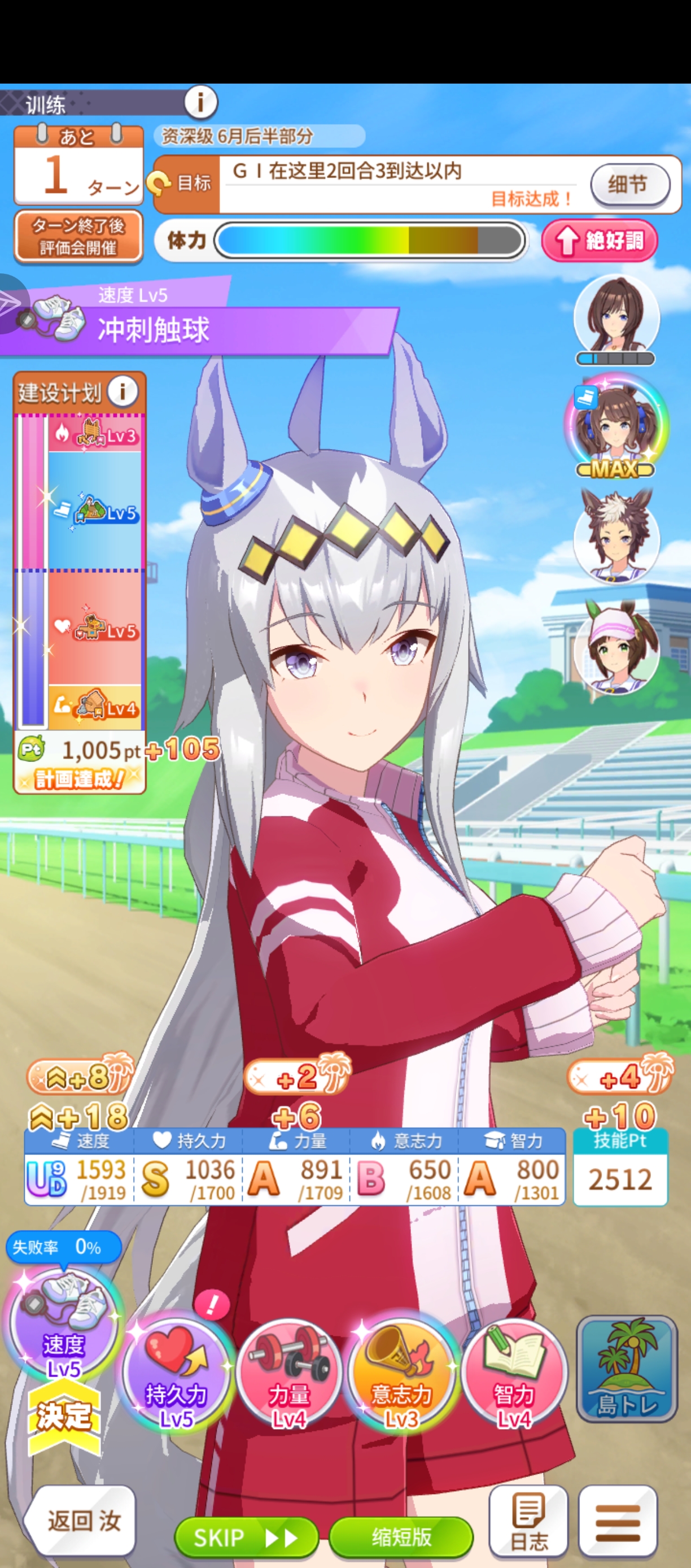
Task: Open goal details with 细节 button
Action: pyautogui.click(x=629, y=185)
